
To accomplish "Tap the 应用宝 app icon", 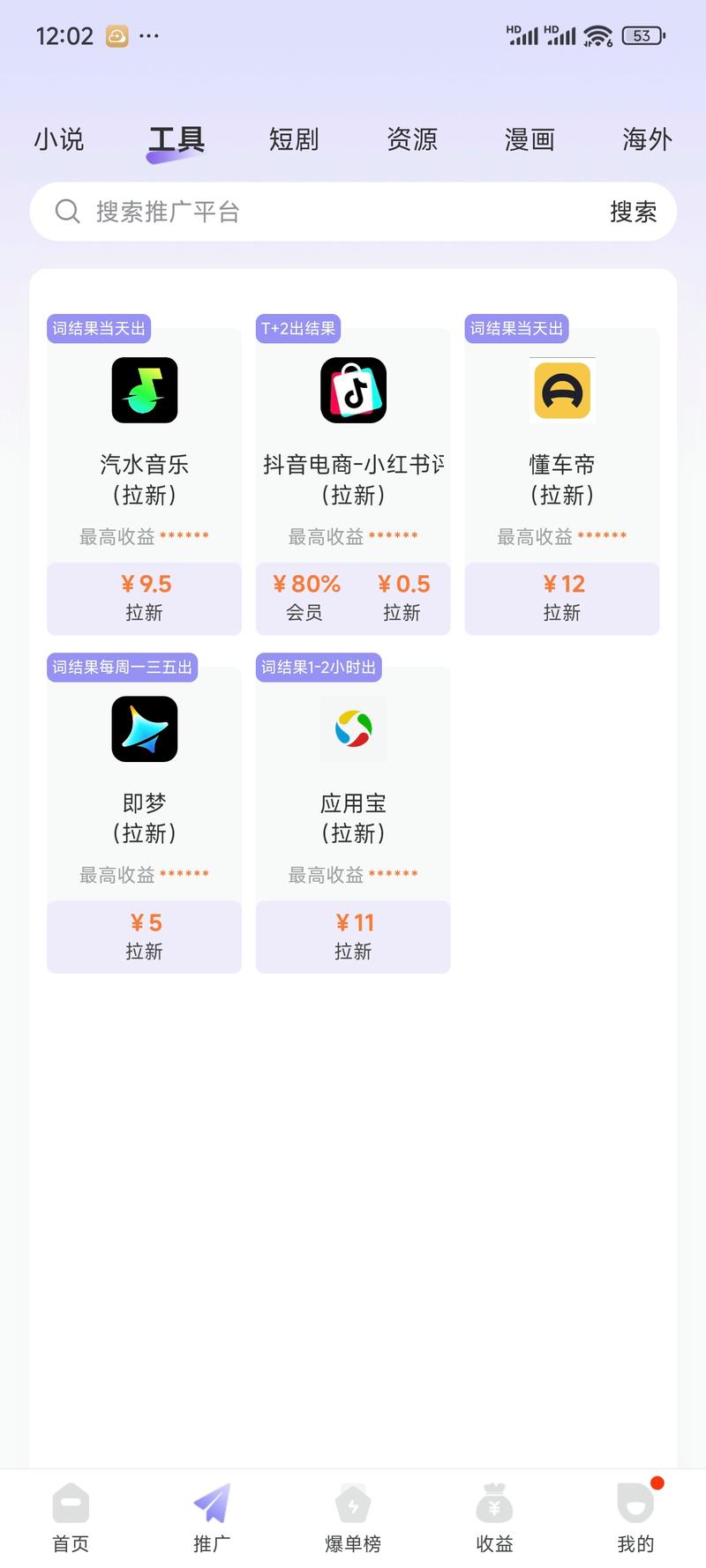I will (x=352, y=728).
